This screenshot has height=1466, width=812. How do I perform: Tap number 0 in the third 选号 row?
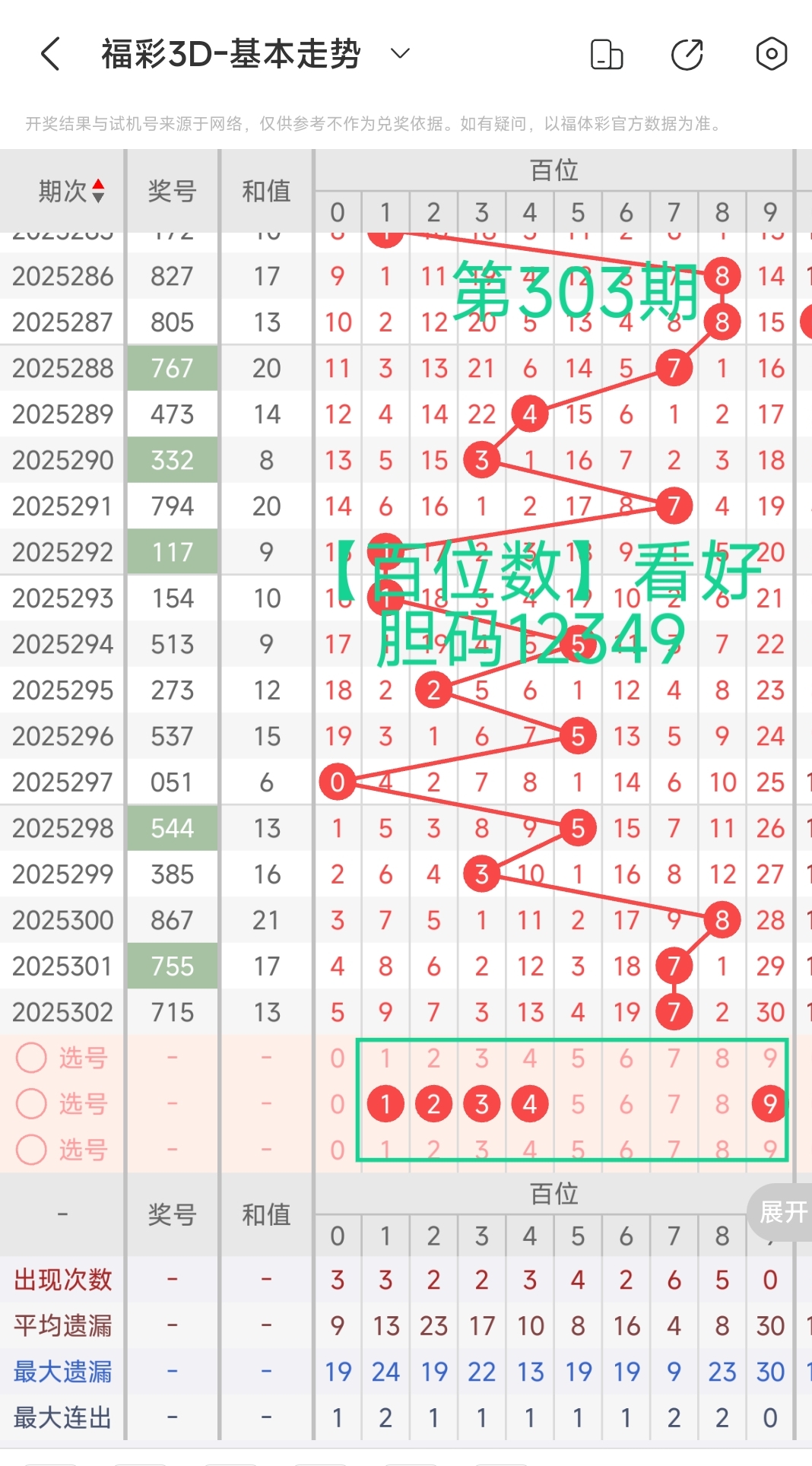[338, 1150]
